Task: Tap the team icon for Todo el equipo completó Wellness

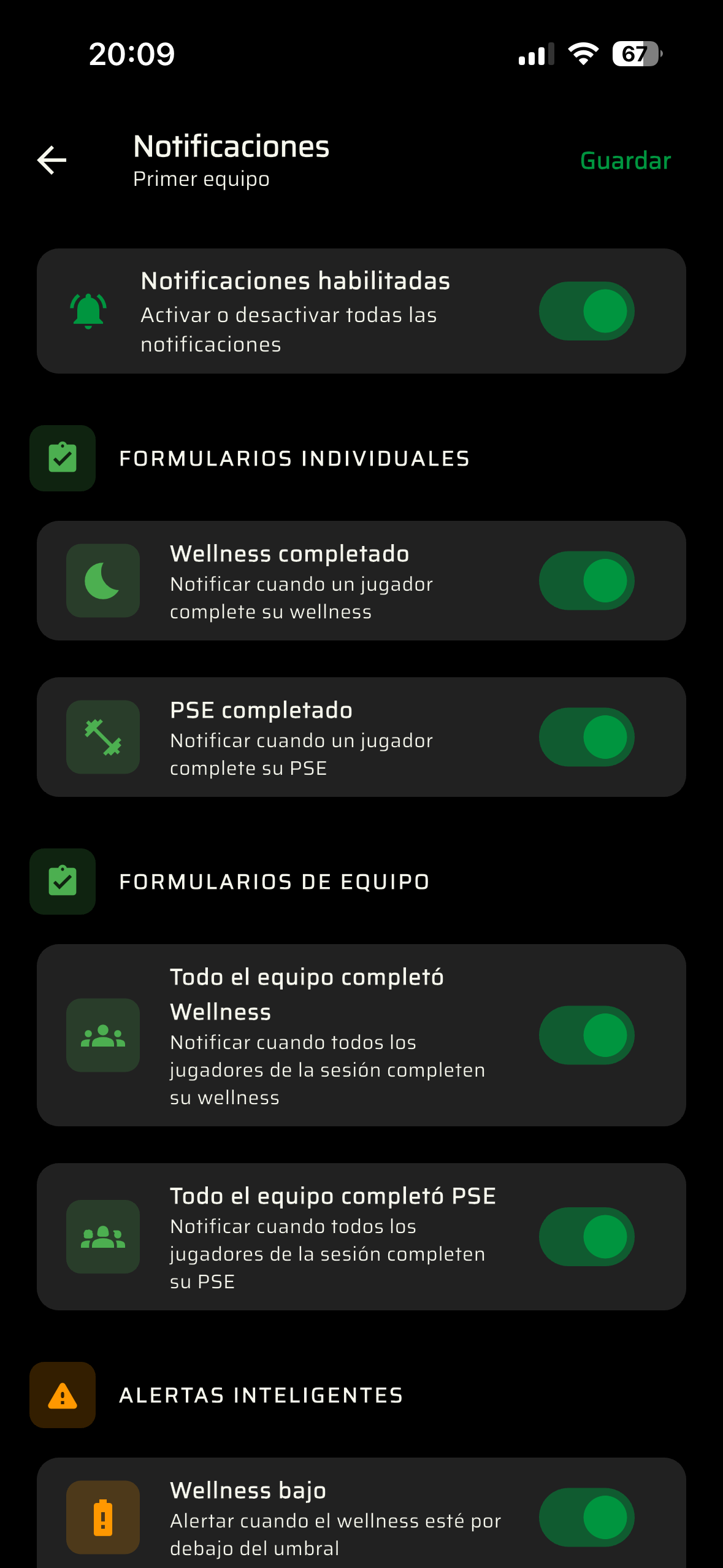Action: [x=102, y=1034]
